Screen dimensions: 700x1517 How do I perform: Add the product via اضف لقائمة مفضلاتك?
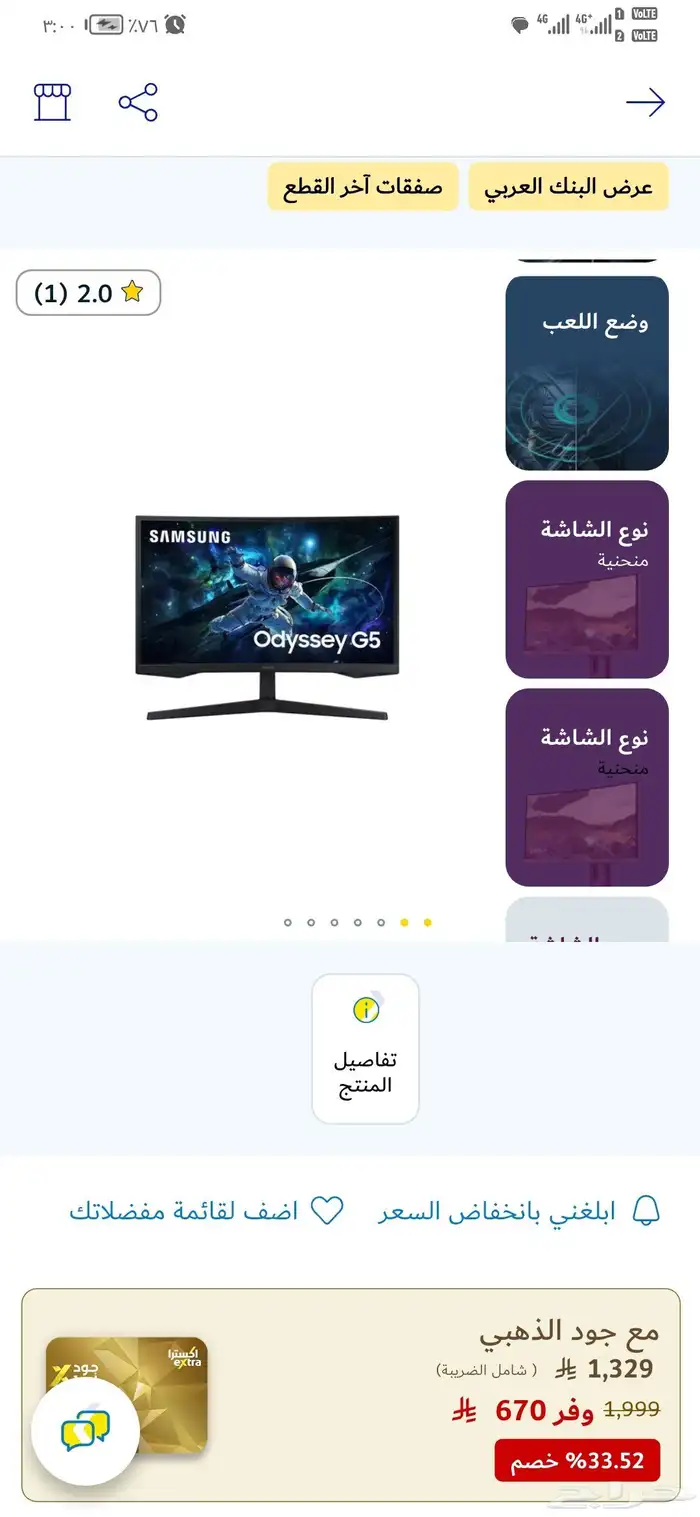coord(206,1211)
